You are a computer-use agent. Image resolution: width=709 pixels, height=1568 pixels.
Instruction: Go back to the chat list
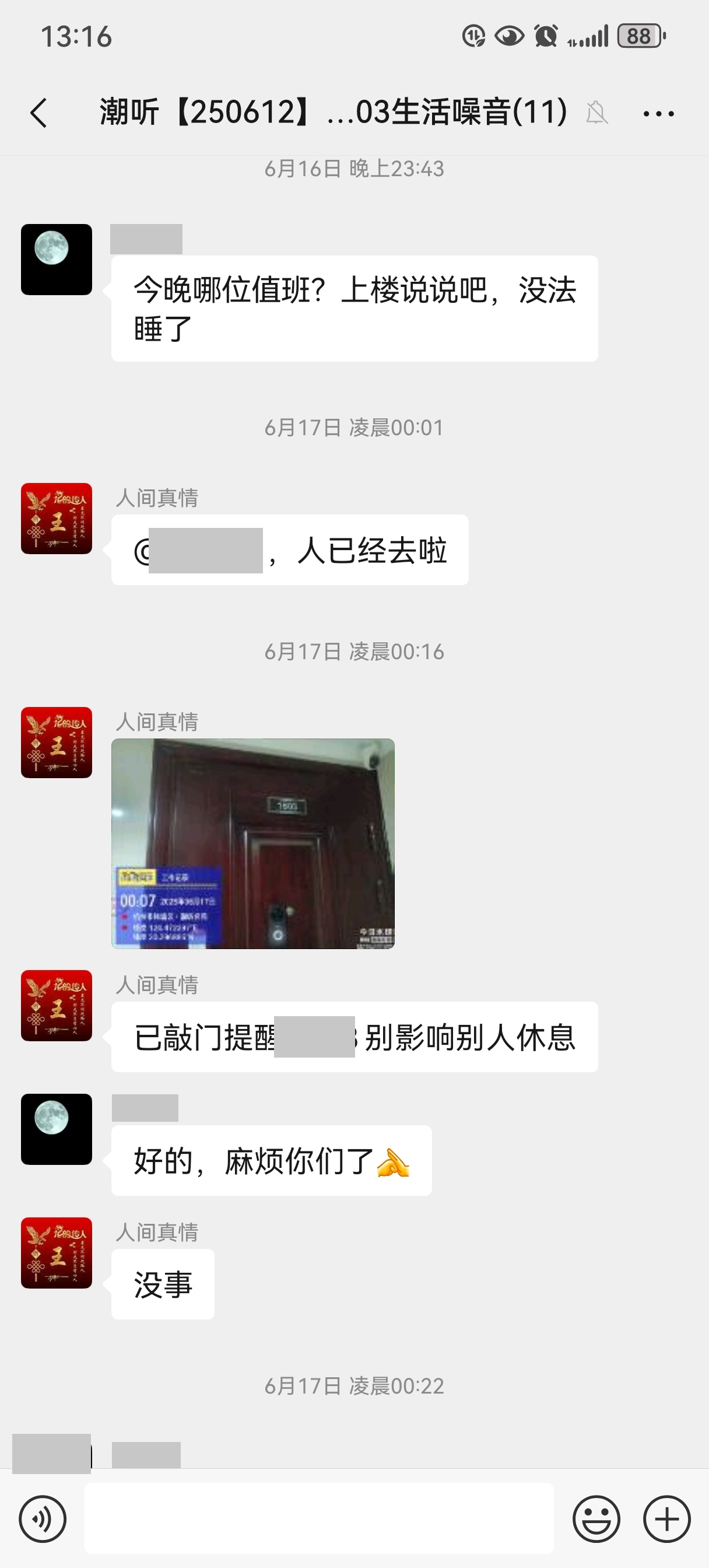click(39, 113)
